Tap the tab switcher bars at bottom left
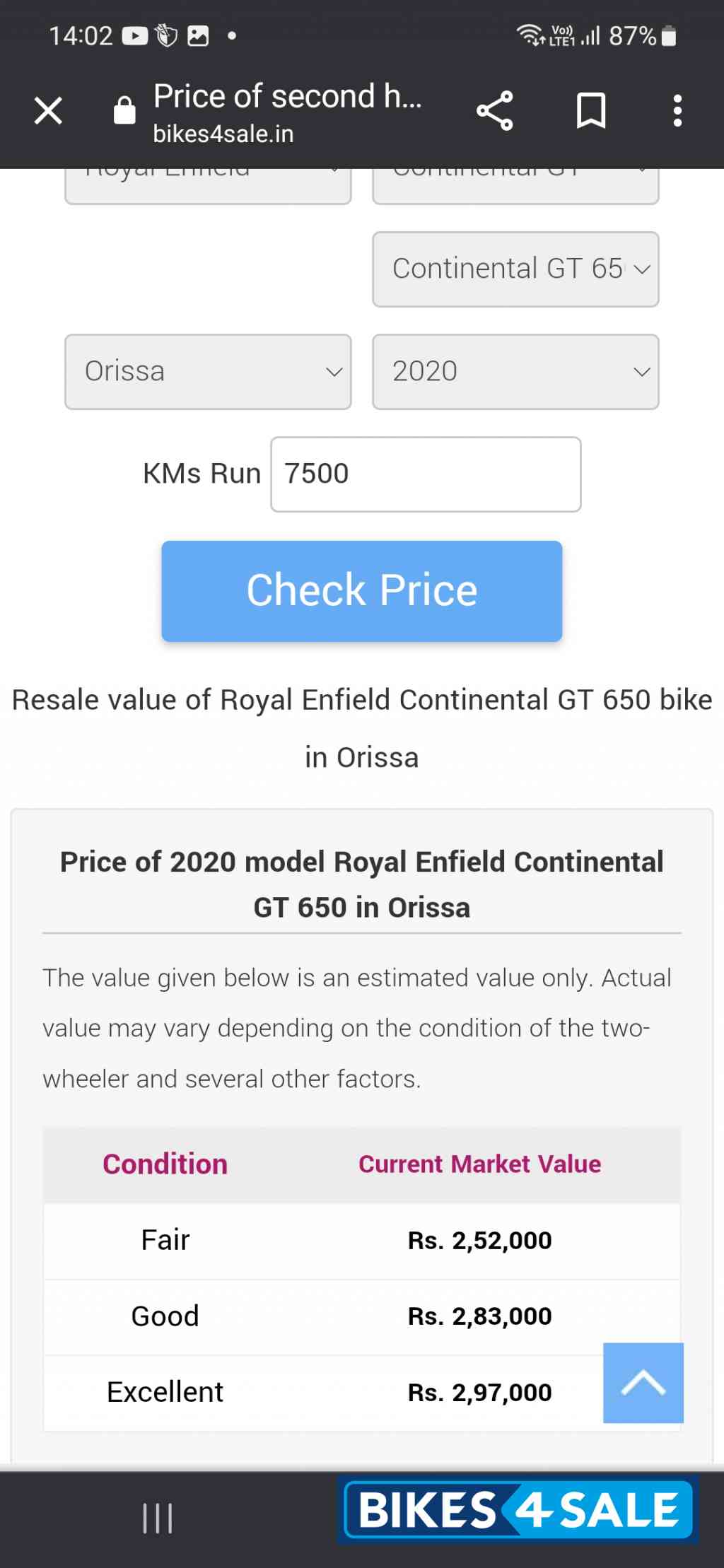The height and width of the screenshot is (1568, 724). point(156,1515)
